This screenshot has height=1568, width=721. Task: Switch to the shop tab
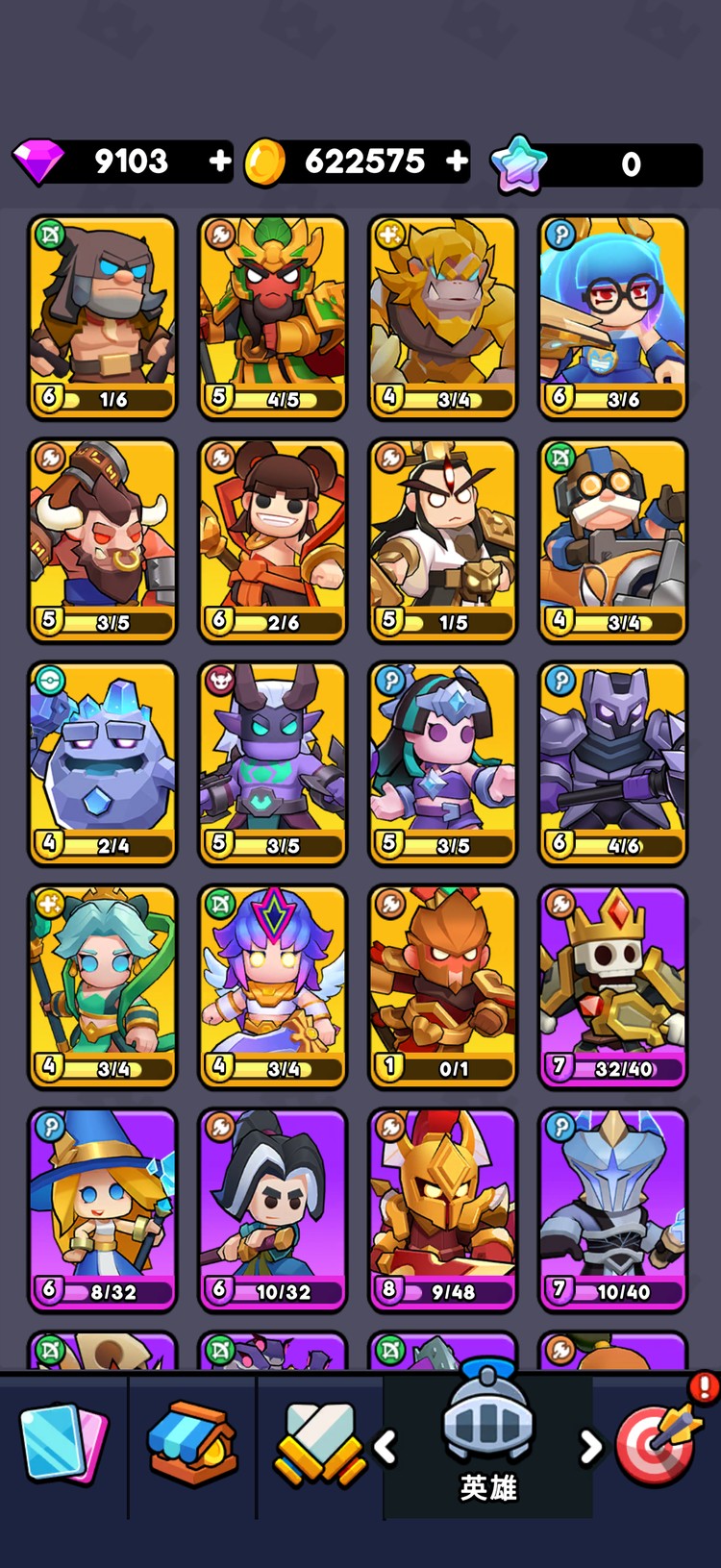coord(192,1443)
